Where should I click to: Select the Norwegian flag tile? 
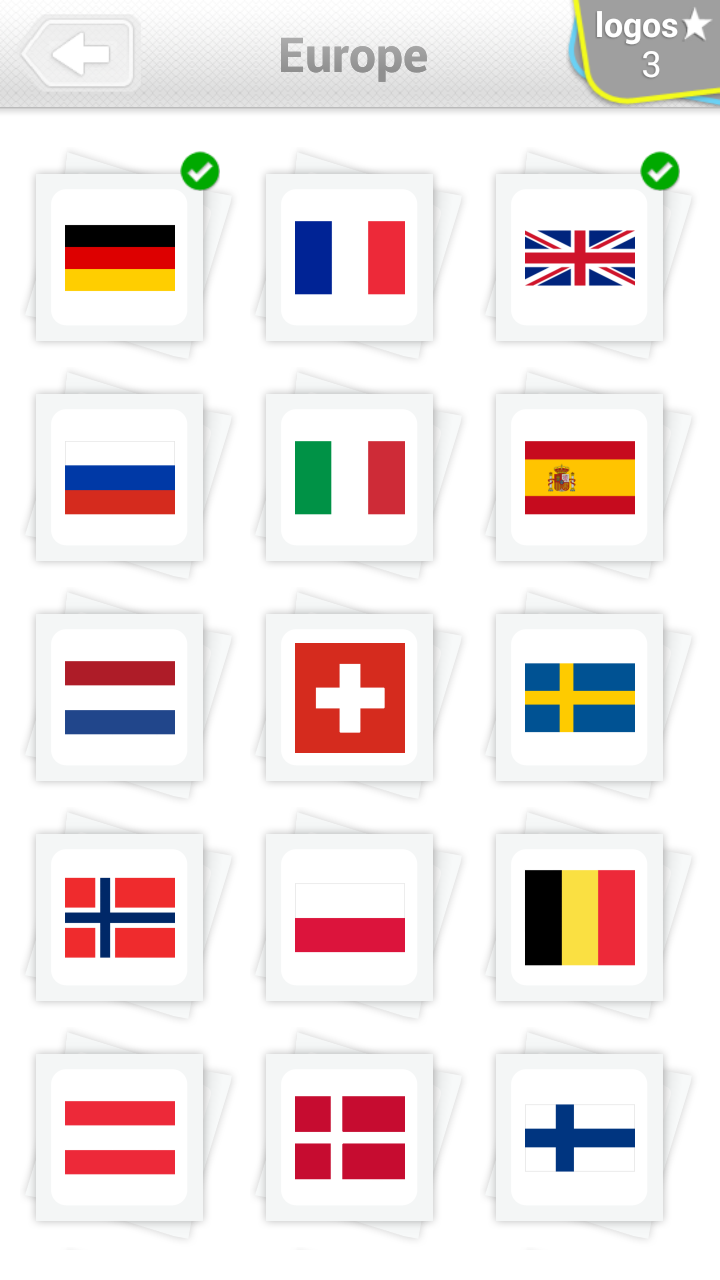click(120, 918)
